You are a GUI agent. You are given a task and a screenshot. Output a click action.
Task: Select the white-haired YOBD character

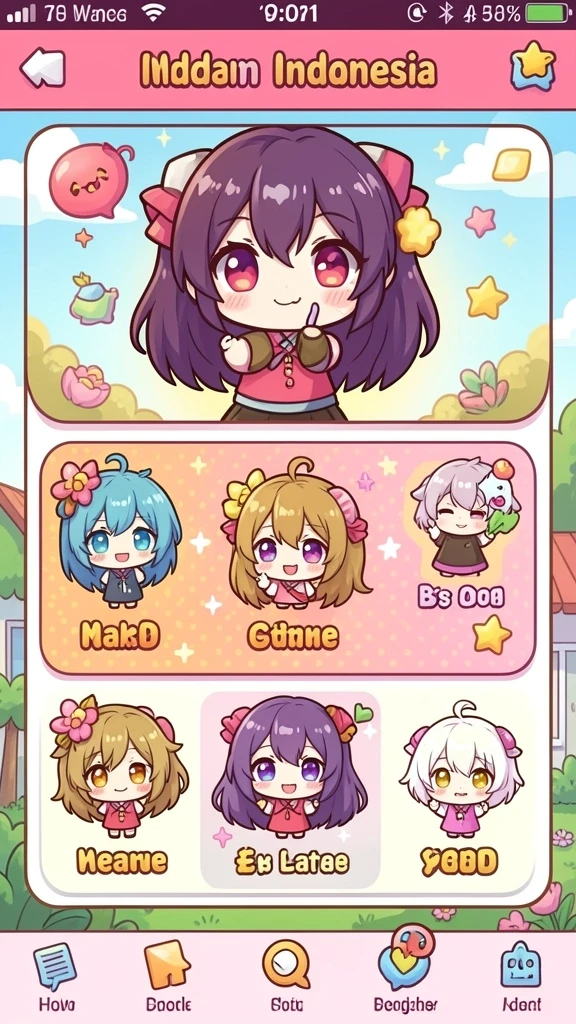point(460,788)
